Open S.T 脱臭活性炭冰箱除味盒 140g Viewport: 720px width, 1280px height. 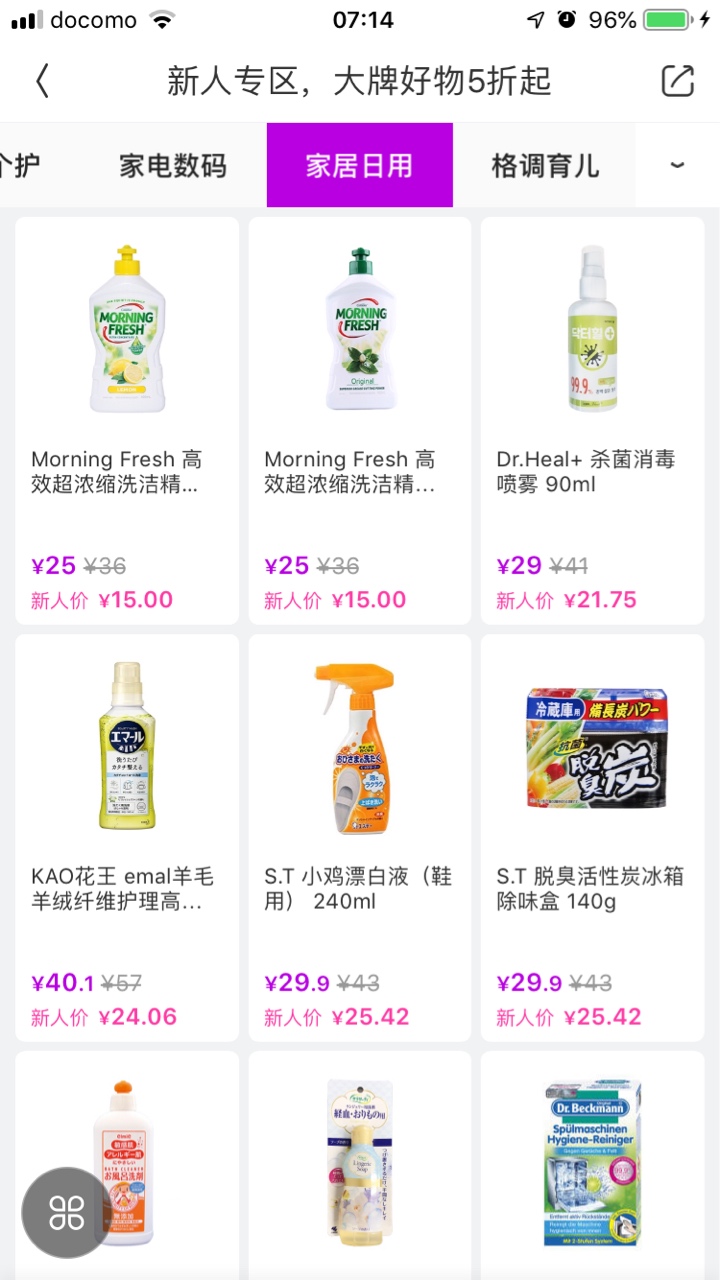pos(592,837)
